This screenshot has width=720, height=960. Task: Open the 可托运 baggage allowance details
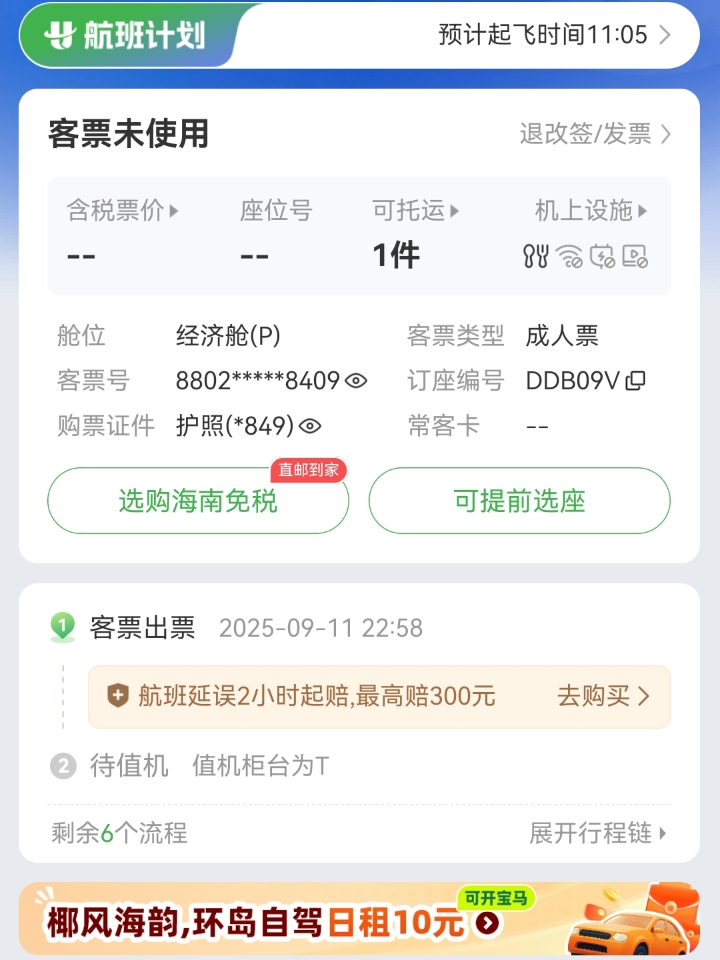pos(455,211)
